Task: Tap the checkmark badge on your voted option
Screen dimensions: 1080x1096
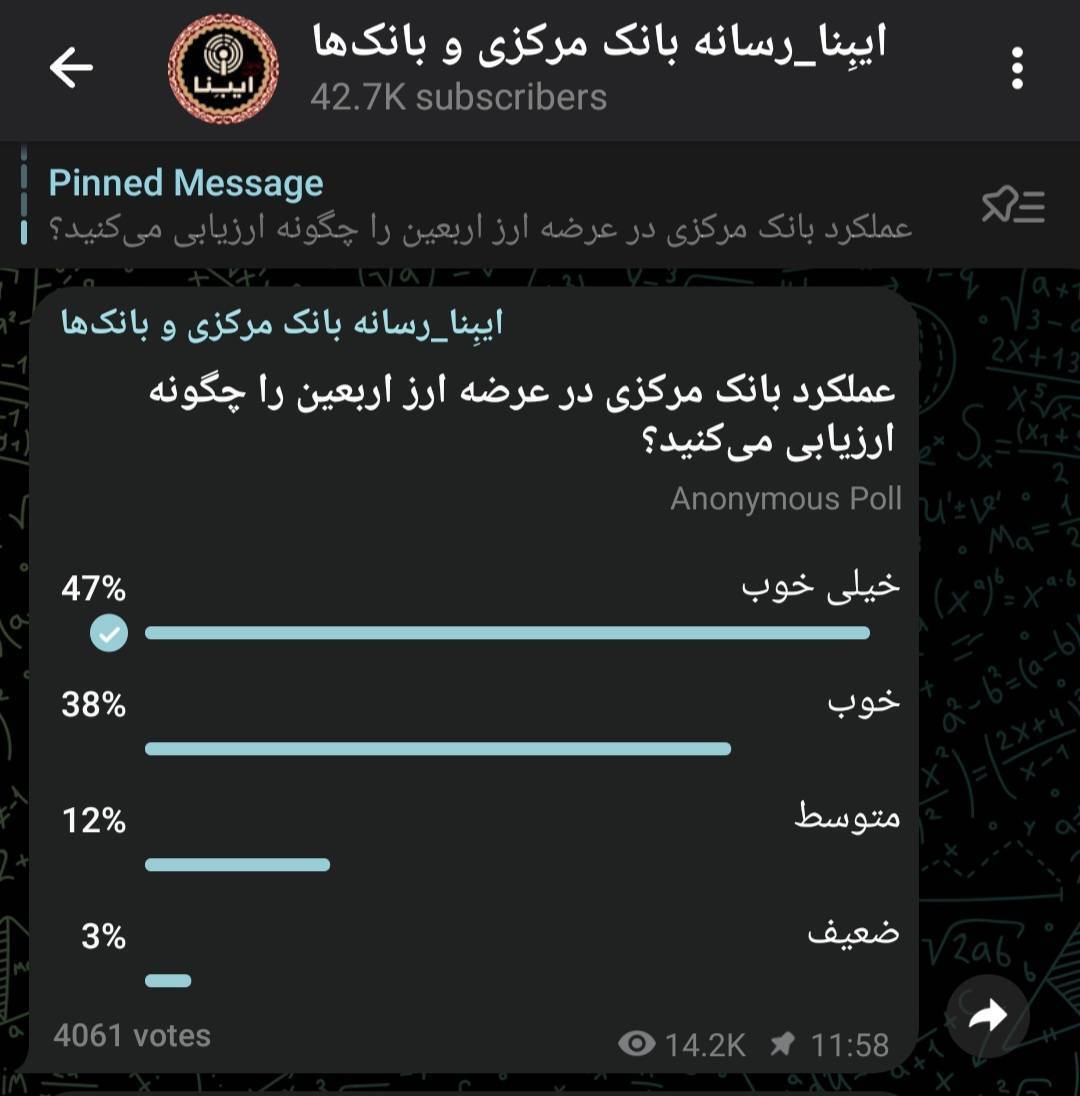Action: 109,632
